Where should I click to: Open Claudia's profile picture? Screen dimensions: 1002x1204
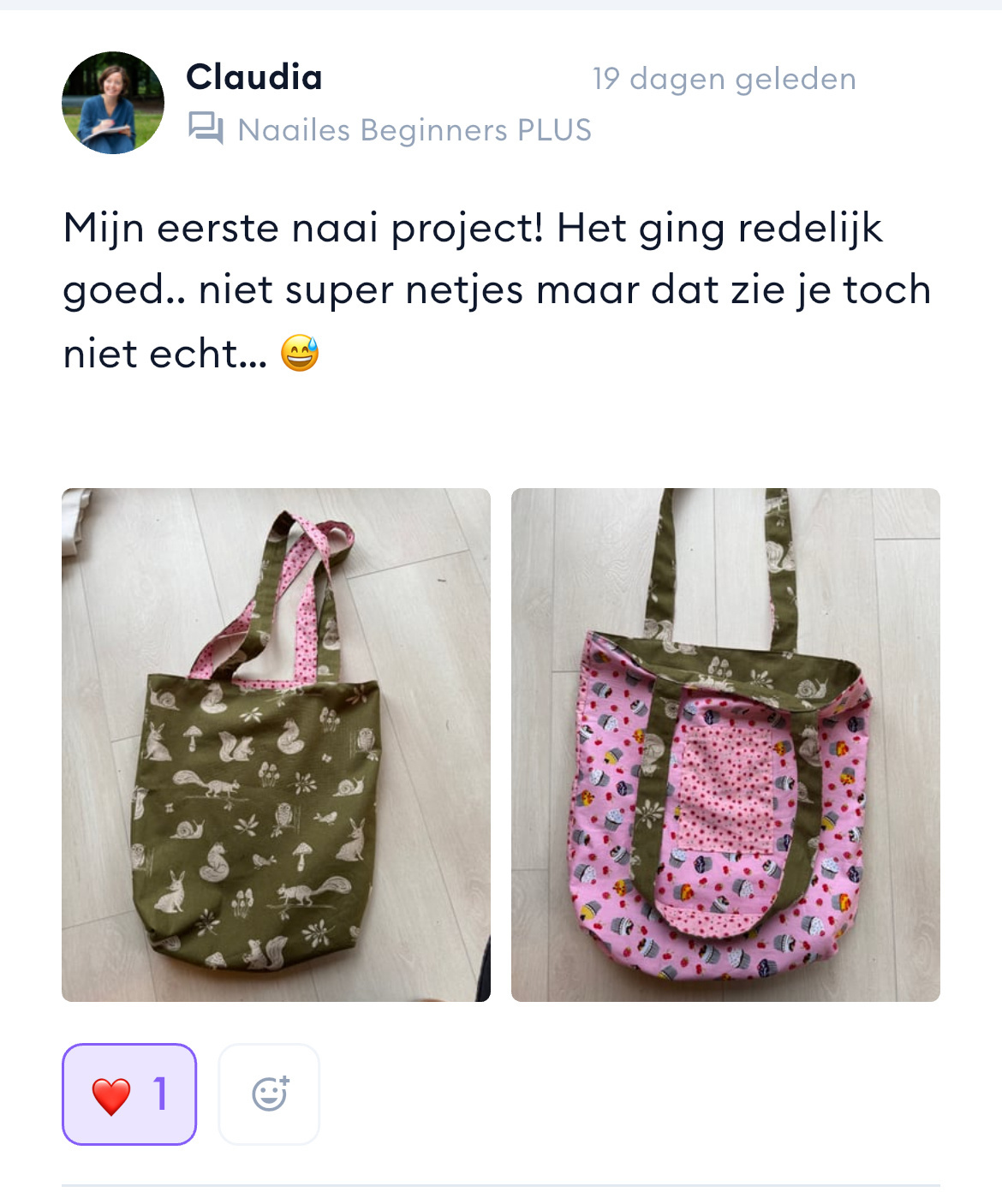click(x=113, y=103)
